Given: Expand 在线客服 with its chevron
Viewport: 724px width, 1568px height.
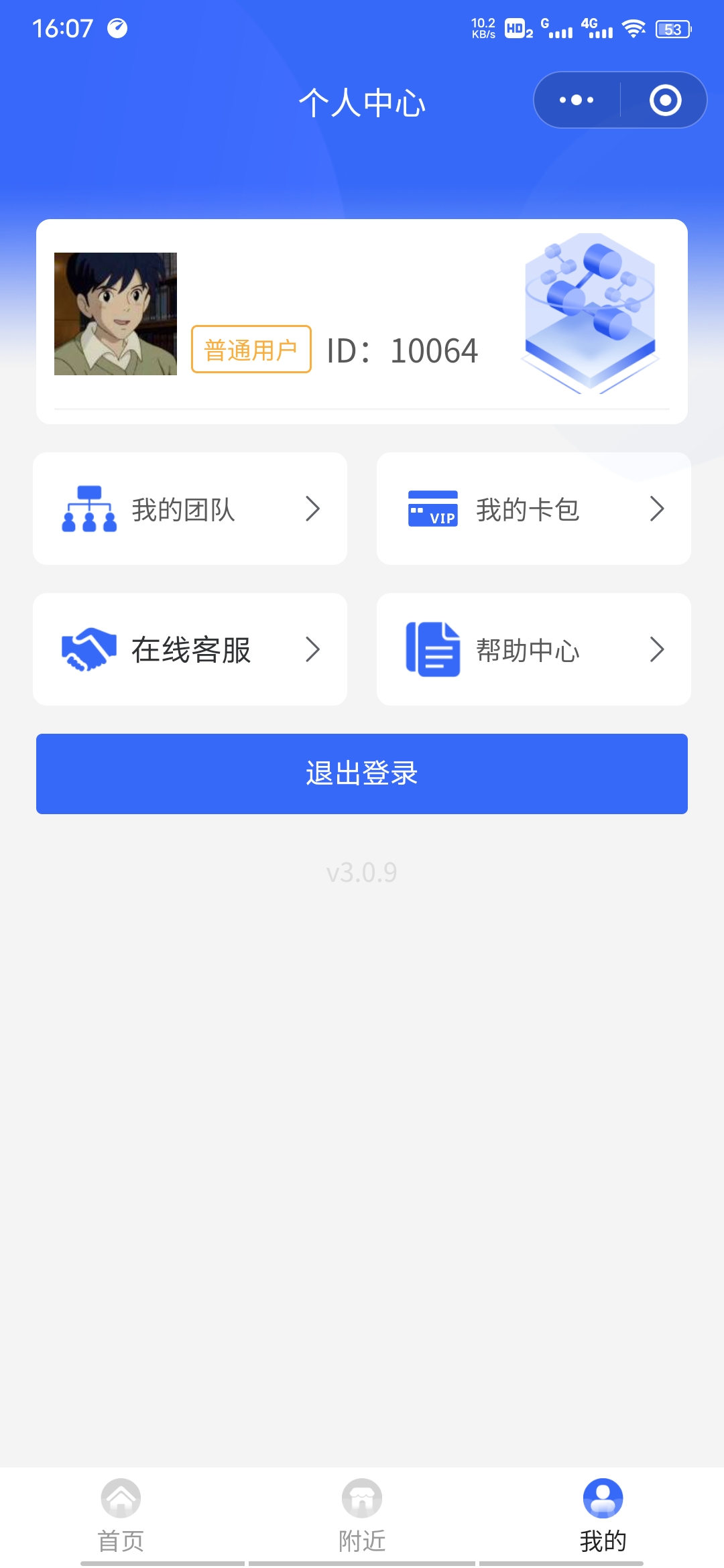Looking at the screenshot, I should (312, 649).
